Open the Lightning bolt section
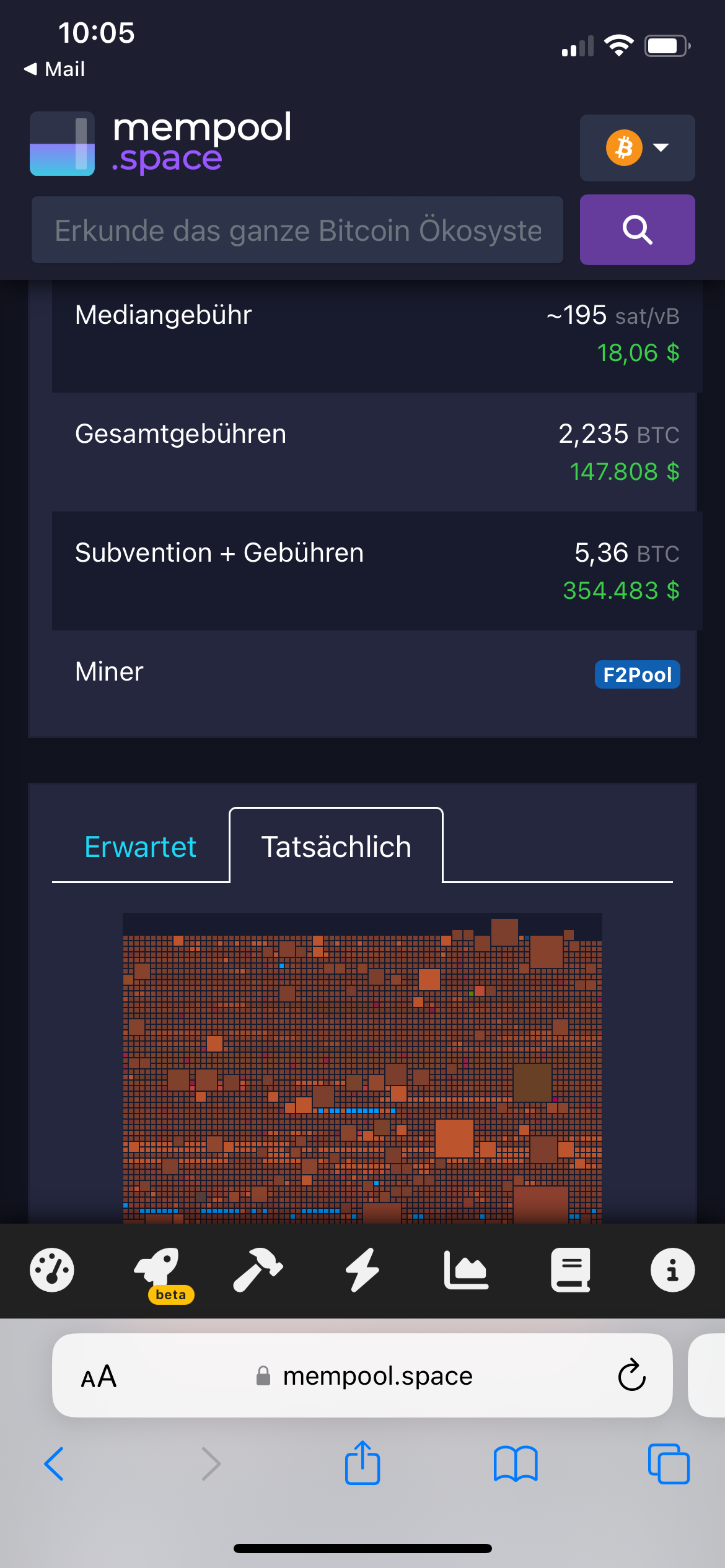 click(x=362, y=1270)
